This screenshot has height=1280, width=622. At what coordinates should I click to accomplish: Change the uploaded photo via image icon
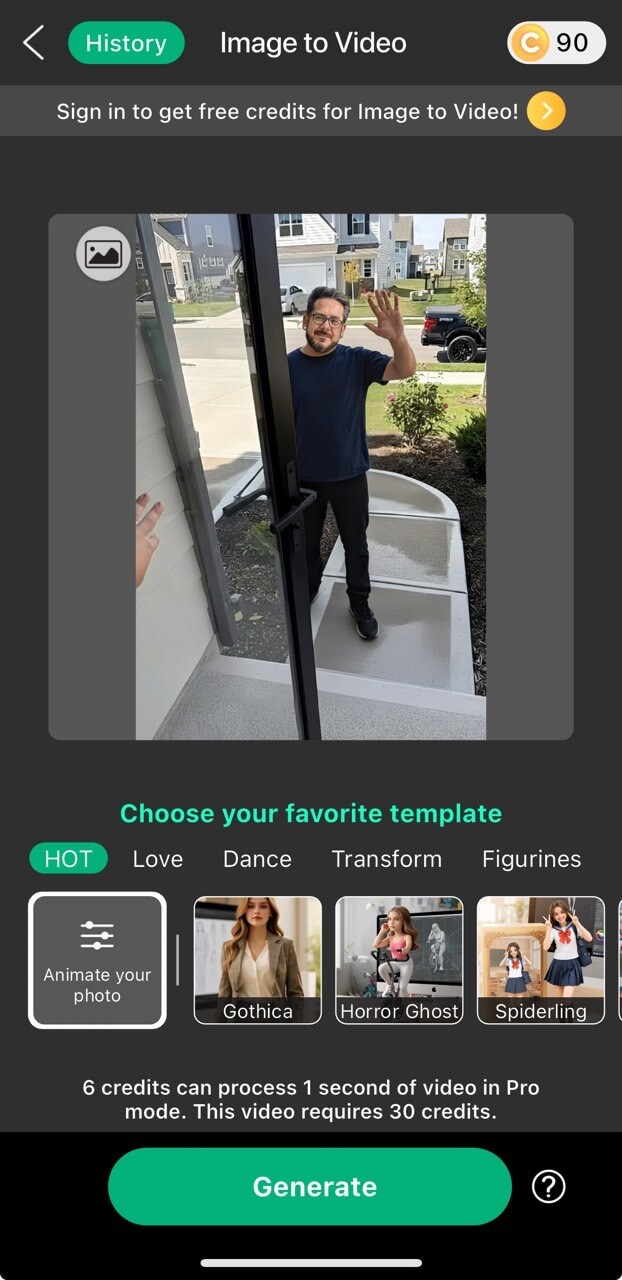[x=103, y=254]
